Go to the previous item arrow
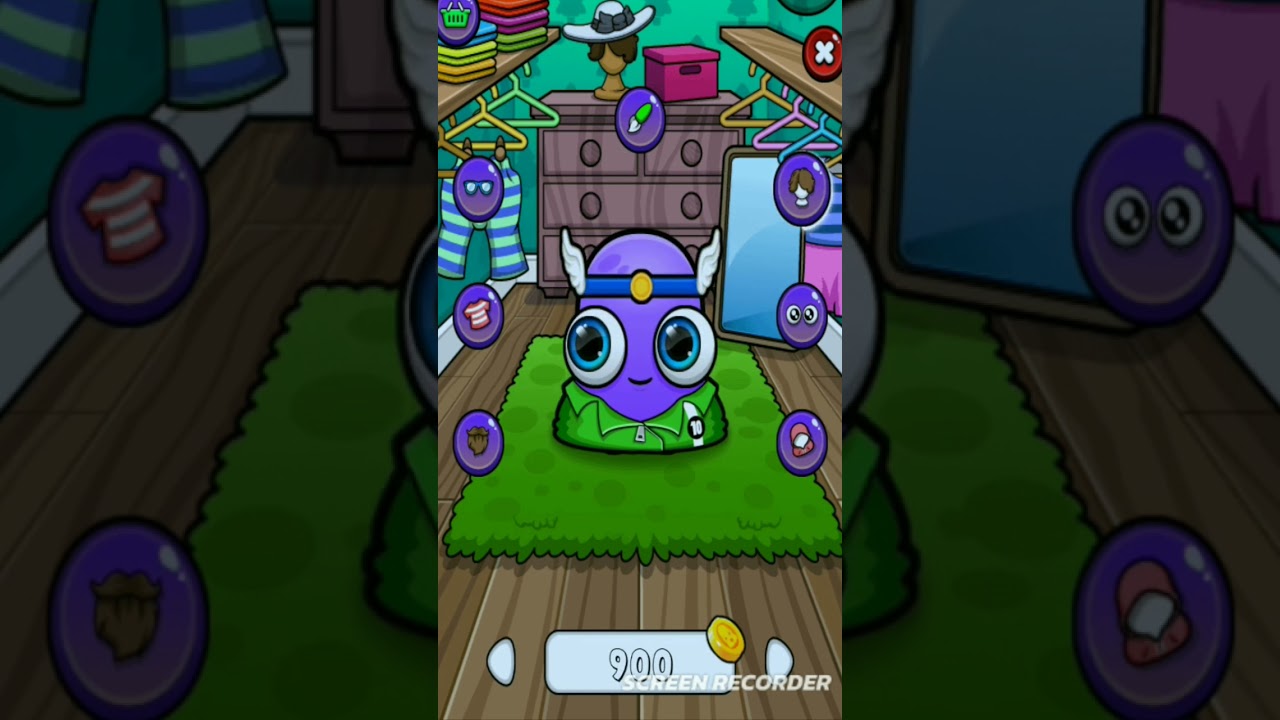 pos(501,661)
